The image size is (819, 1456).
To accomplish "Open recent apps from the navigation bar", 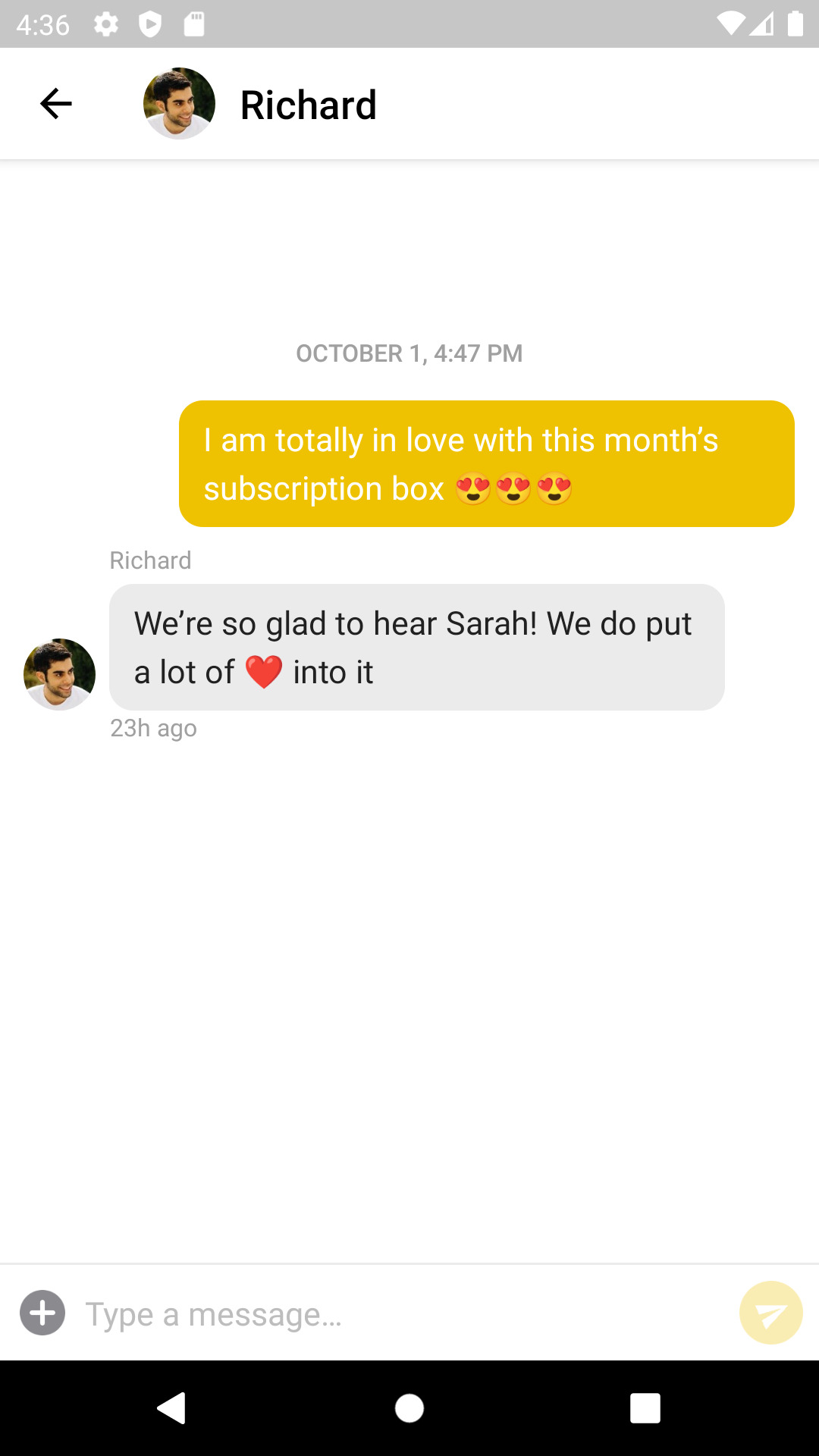I will (x=645, y=1408).
